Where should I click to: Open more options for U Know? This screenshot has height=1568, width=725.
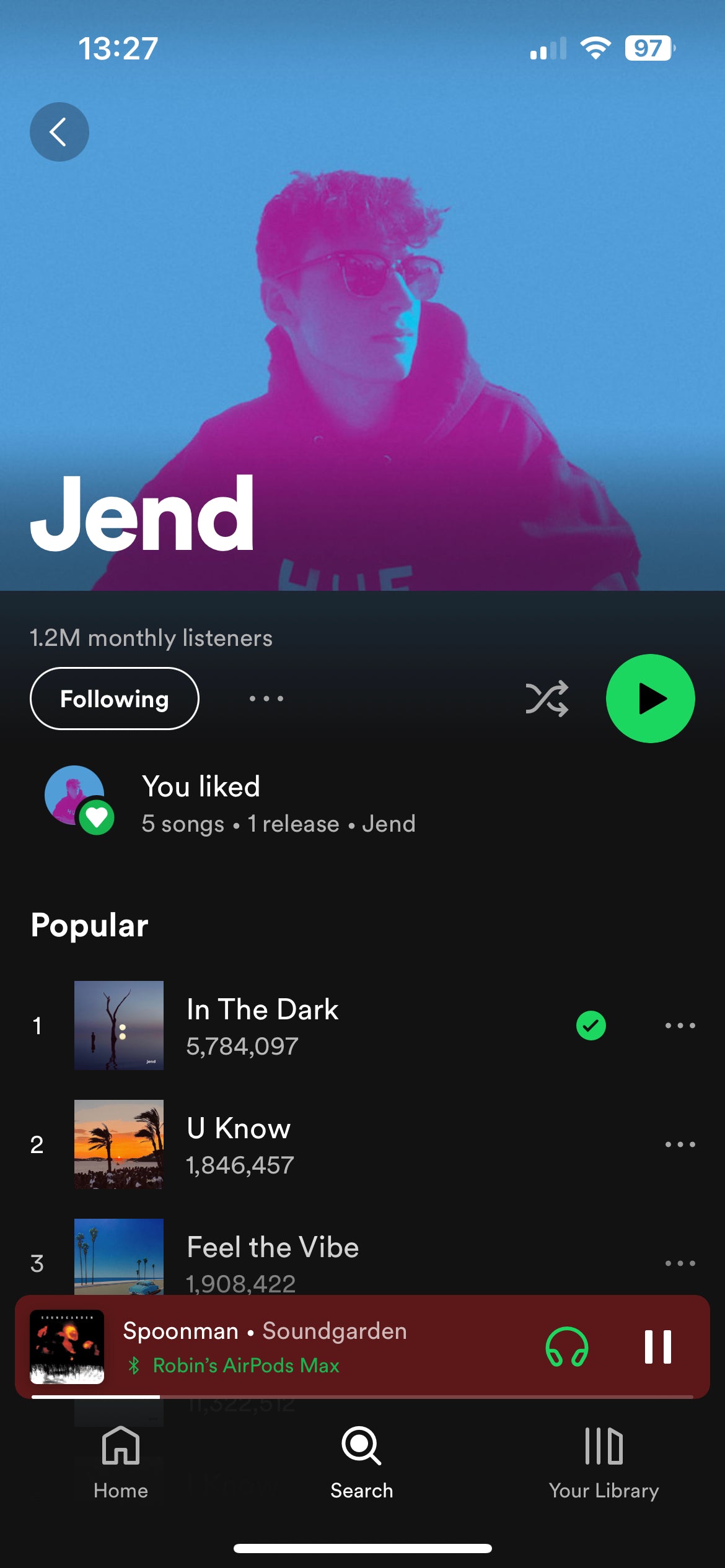[x=680, y=1144]
